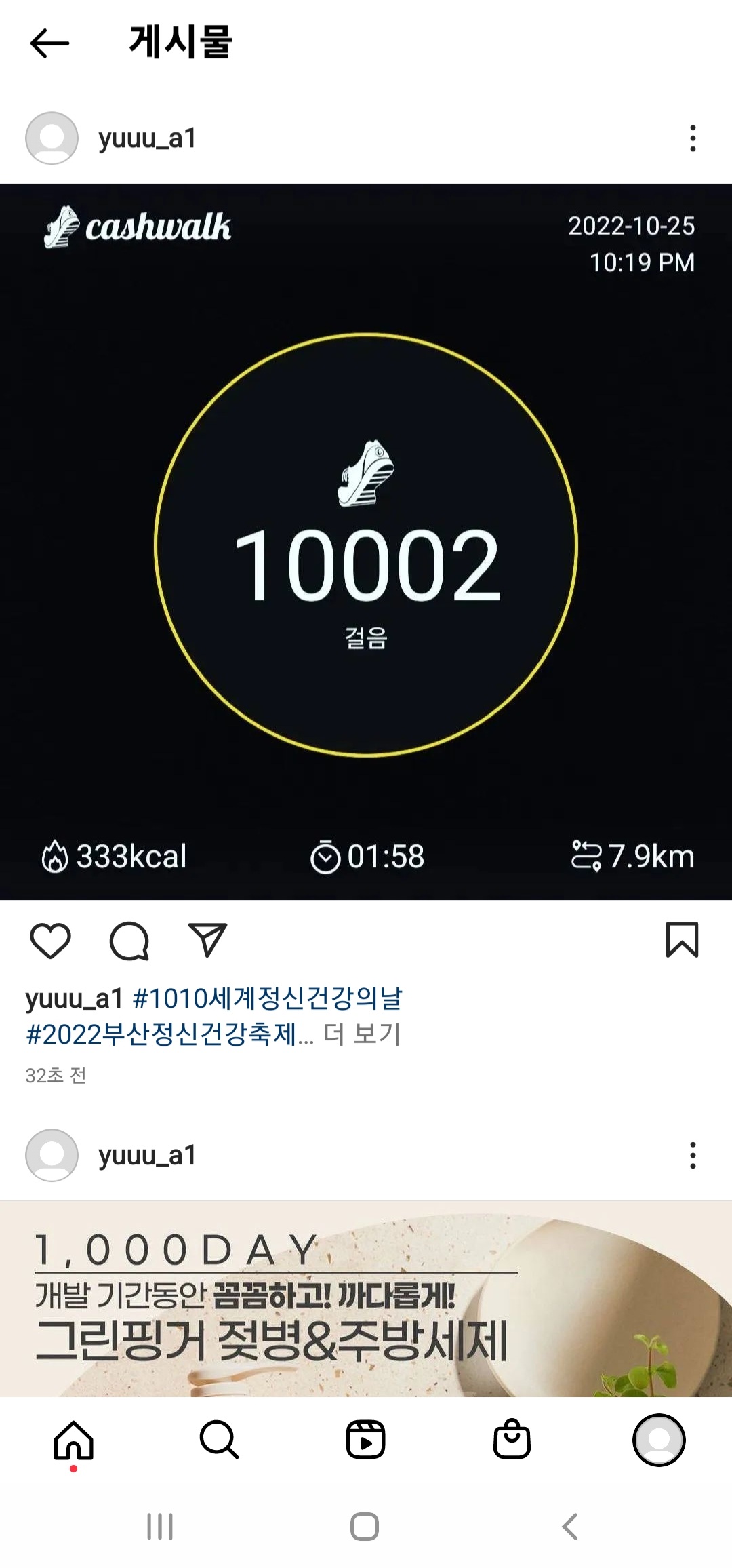Open the overflow menu on the cashwalk post
Screen dimensions: 732x1568
[692, 138]
